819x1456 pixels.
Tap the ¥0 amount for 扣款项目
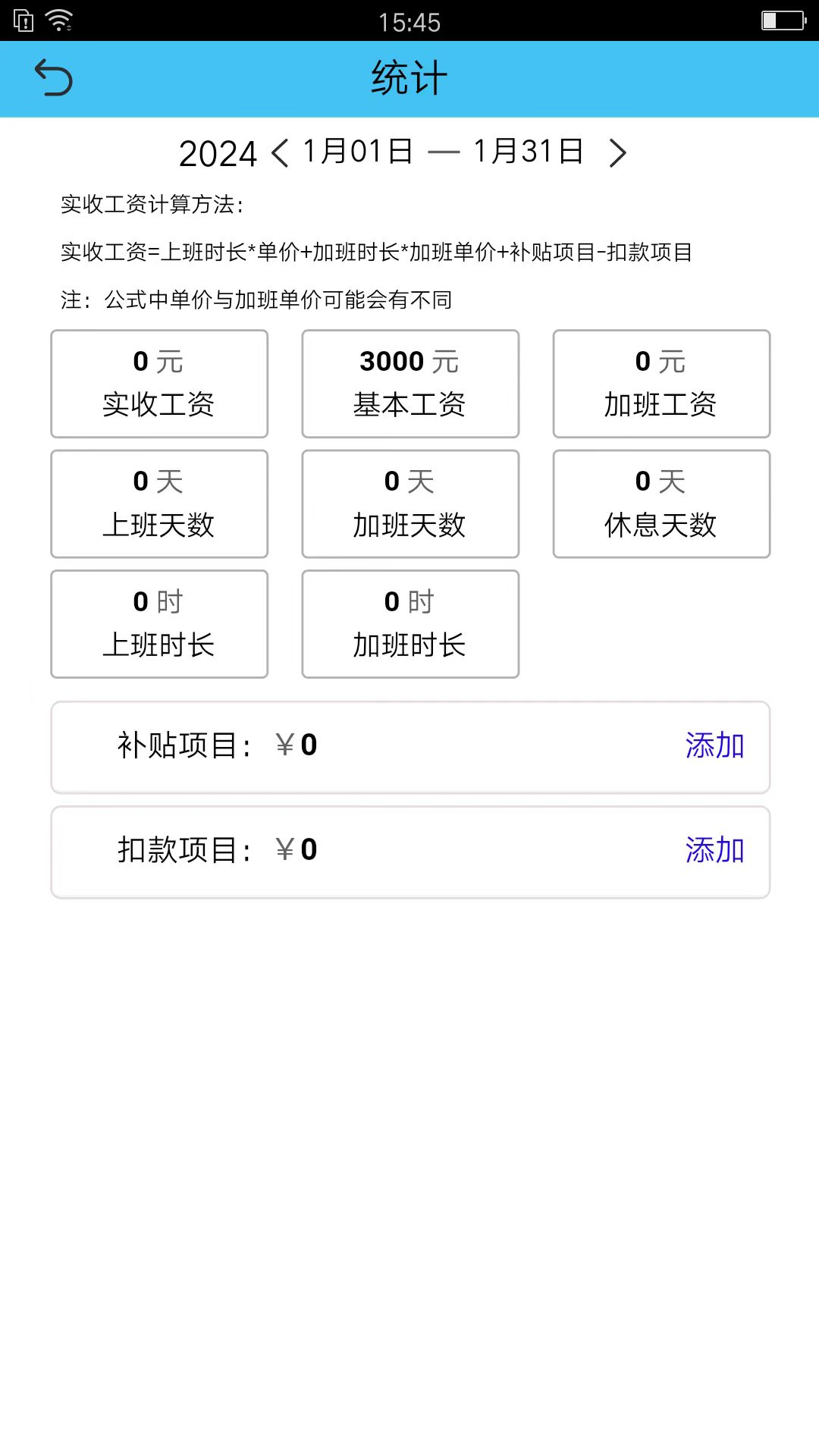coord(295,851)
